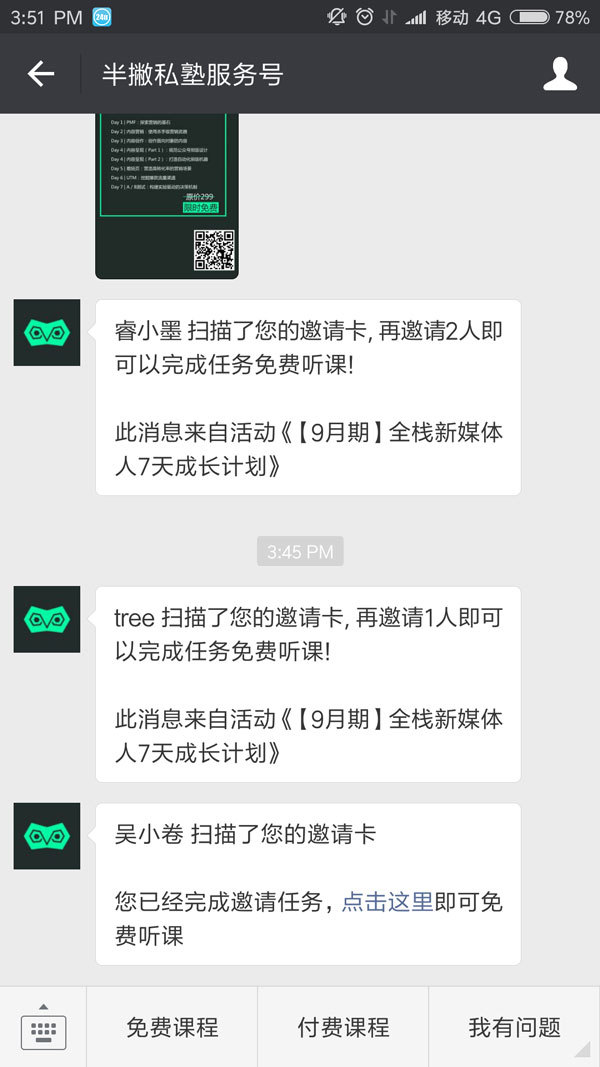Go back using the arrow icon

click(x=40, y=73)
